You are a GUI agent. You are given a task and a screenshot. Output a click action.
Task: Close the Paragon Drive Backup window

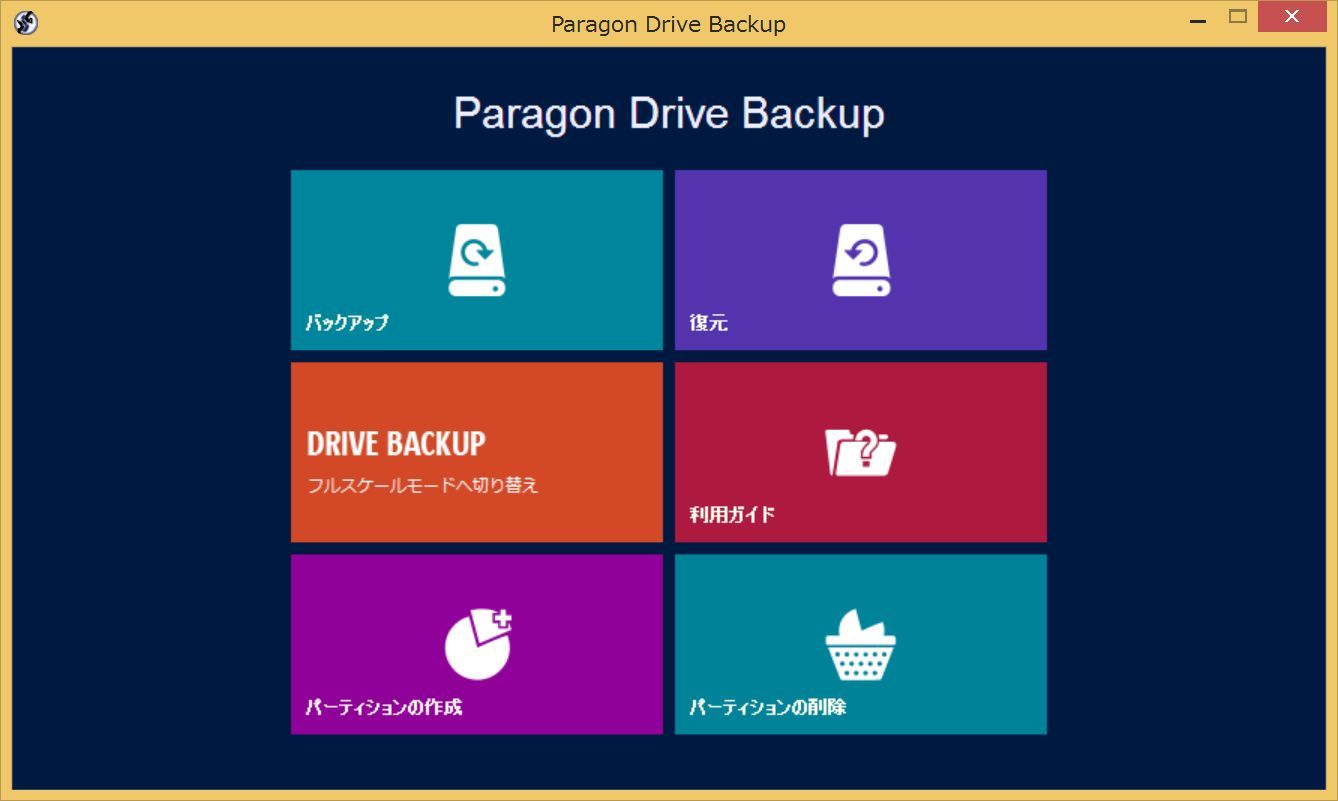tap(1291, 17)
